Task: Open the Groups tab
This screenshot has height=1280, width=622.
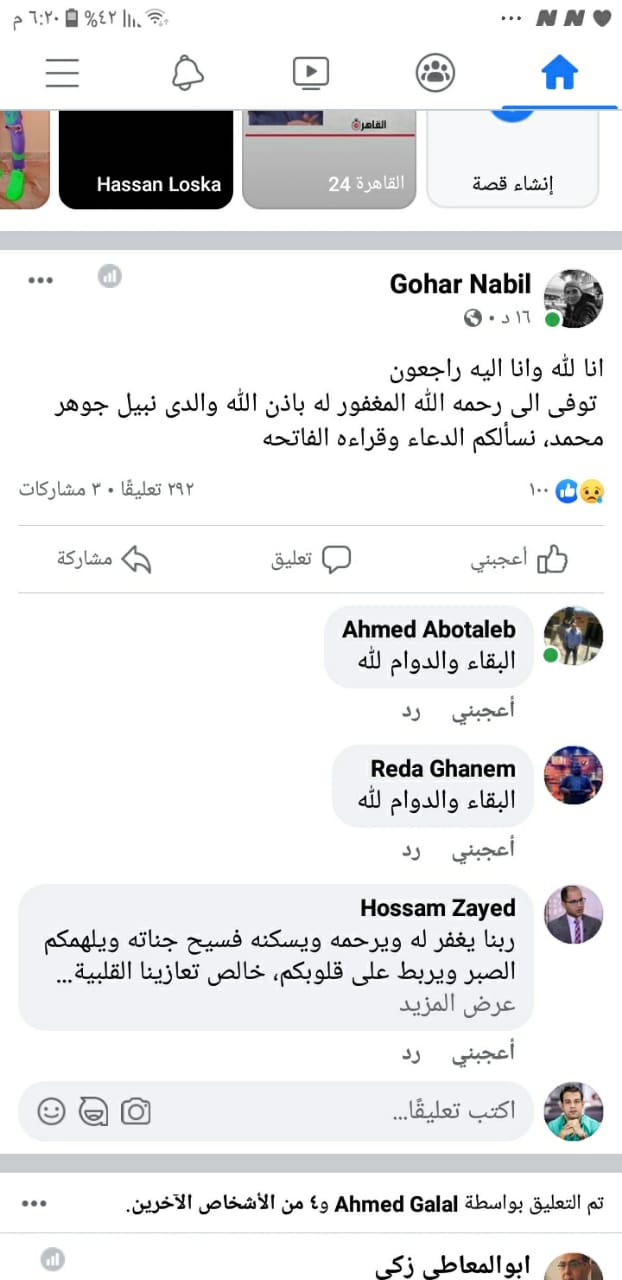Action: click(435, 72)
